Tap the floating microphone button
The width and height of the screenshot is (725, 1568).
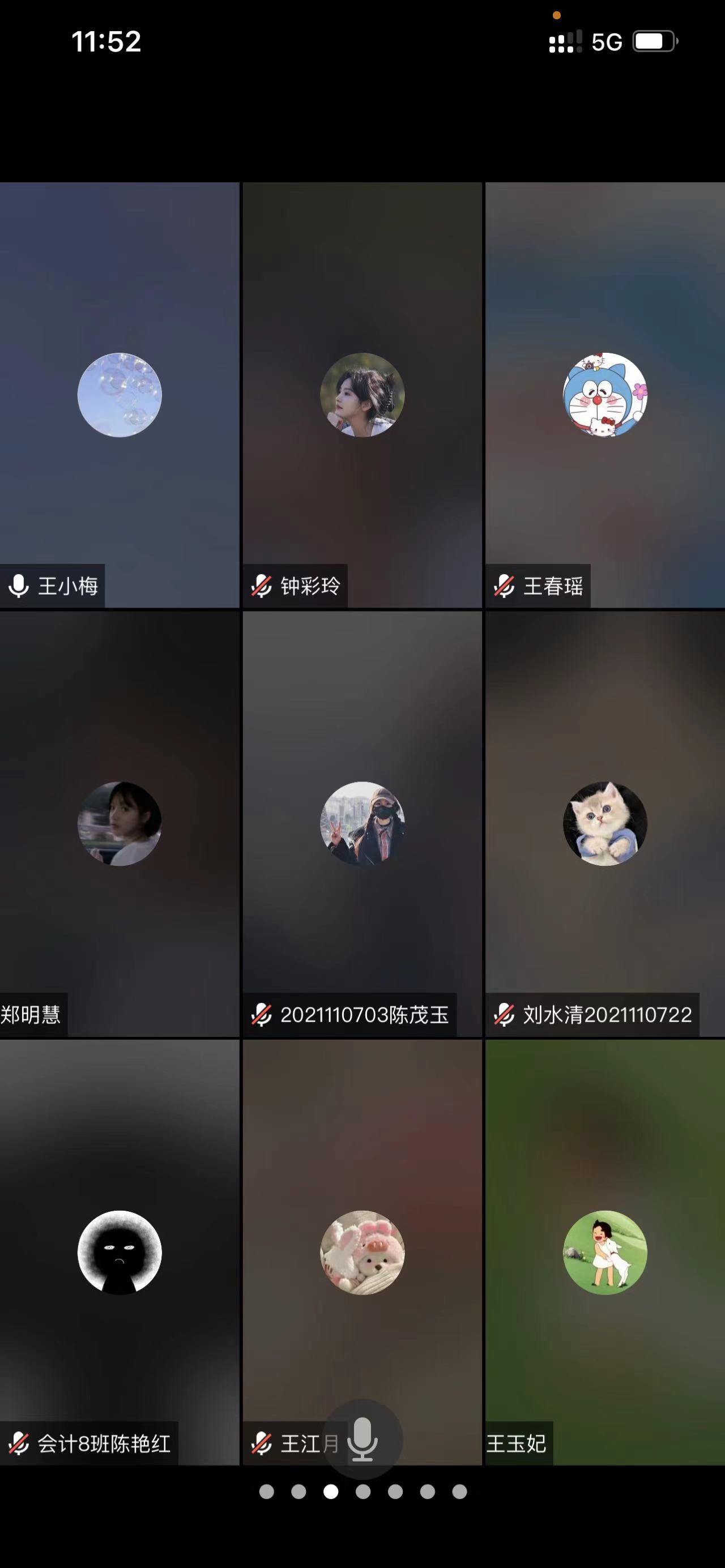[363, 1439]
